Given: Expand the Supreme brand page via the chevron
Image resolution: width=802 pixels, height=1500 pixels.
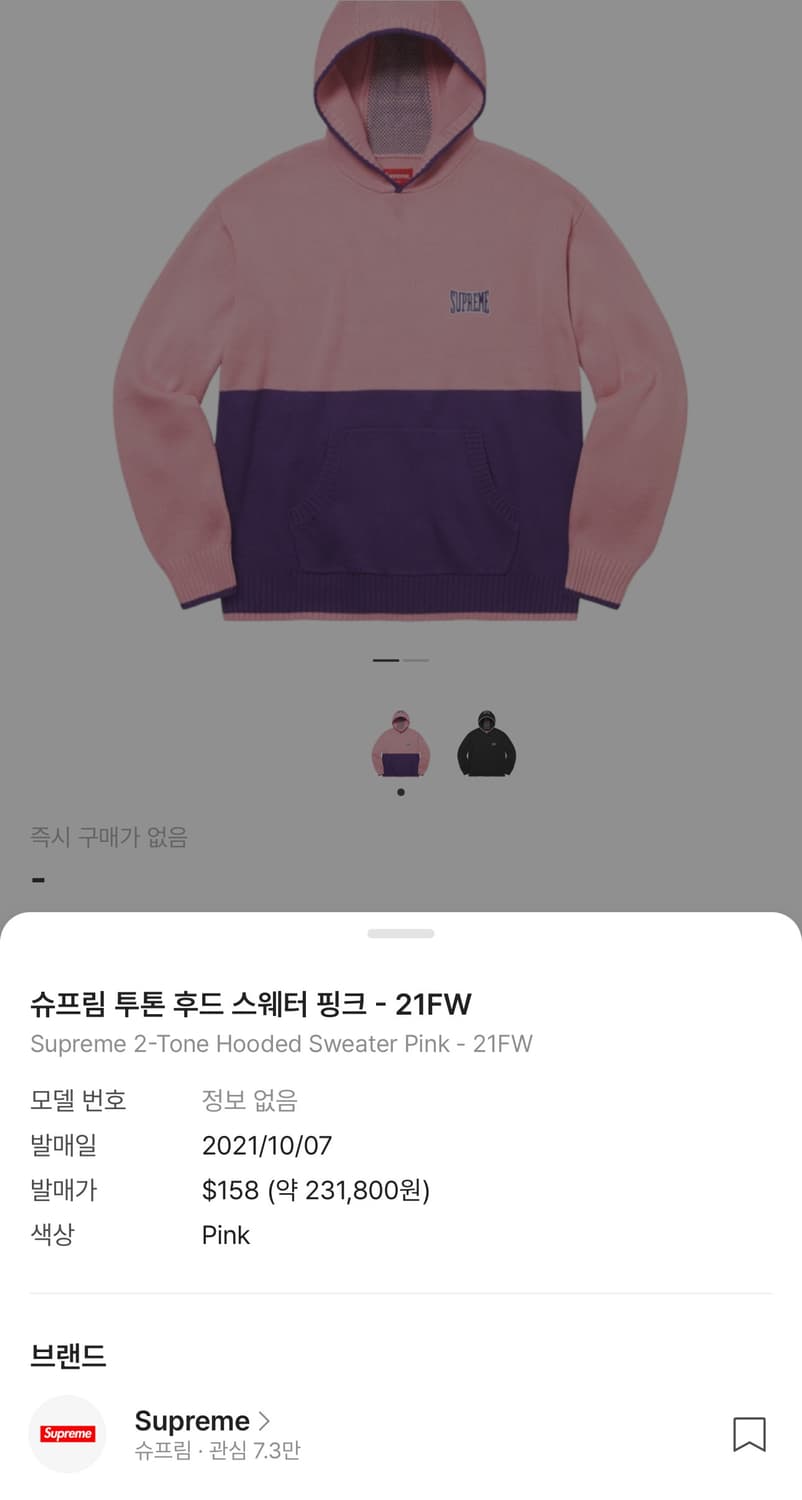Looking at the screenshot, I should pyautogui.click(x=264, y=1420).
